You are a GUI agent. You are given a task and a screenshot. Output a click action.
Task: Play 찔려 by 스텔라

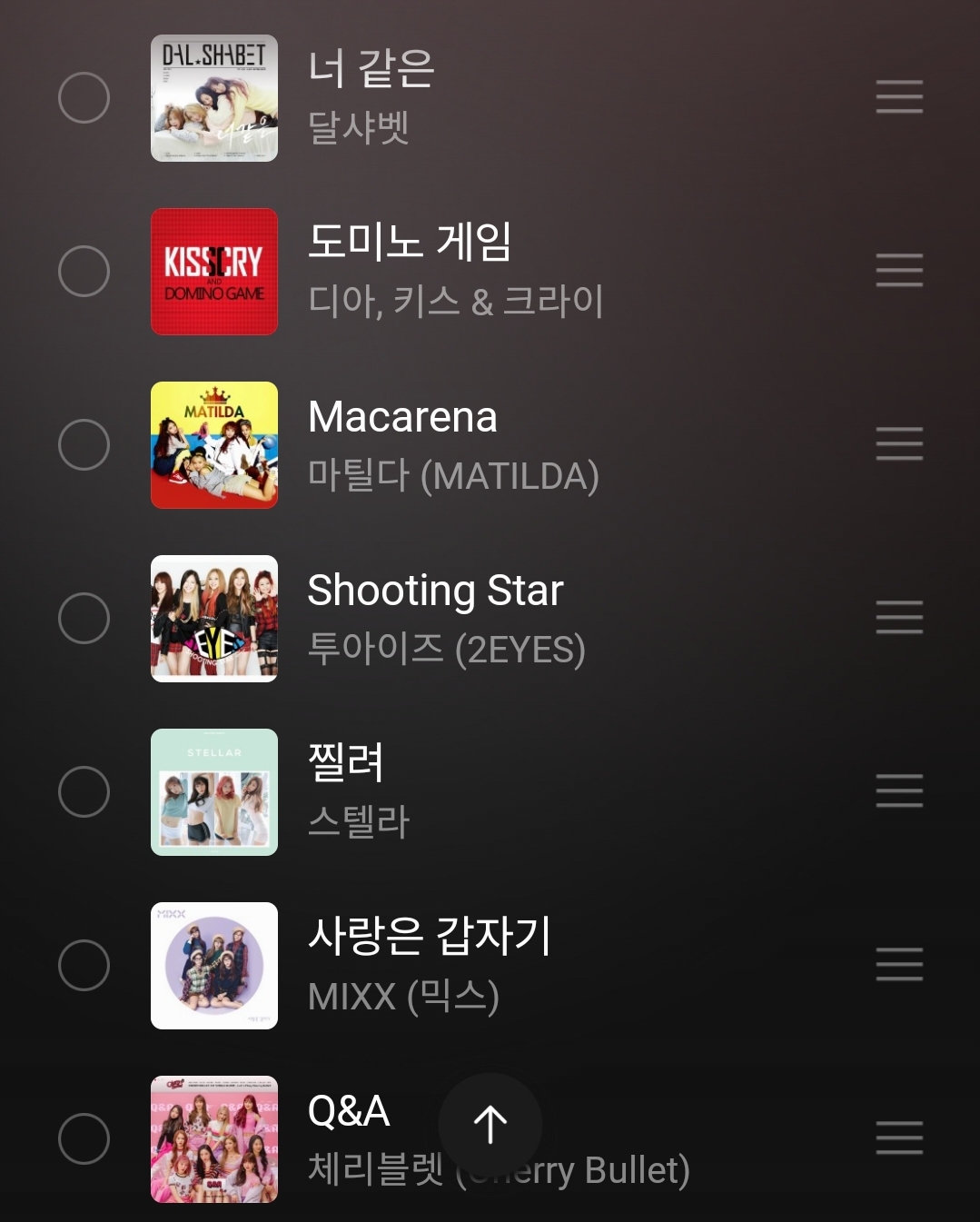pyautogui.click(x=346, y=763)
